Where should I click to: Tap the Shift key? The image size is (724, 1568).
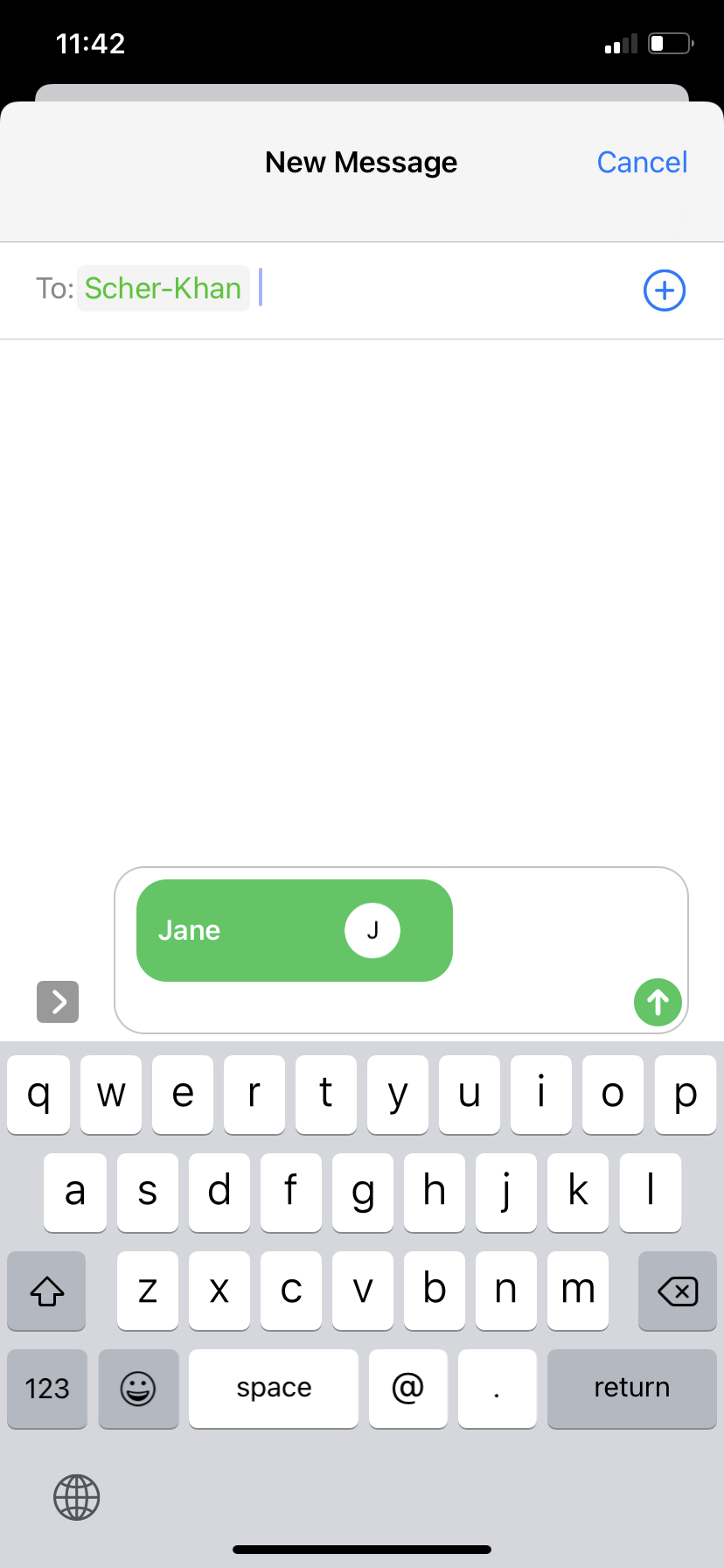point(45,1291)
